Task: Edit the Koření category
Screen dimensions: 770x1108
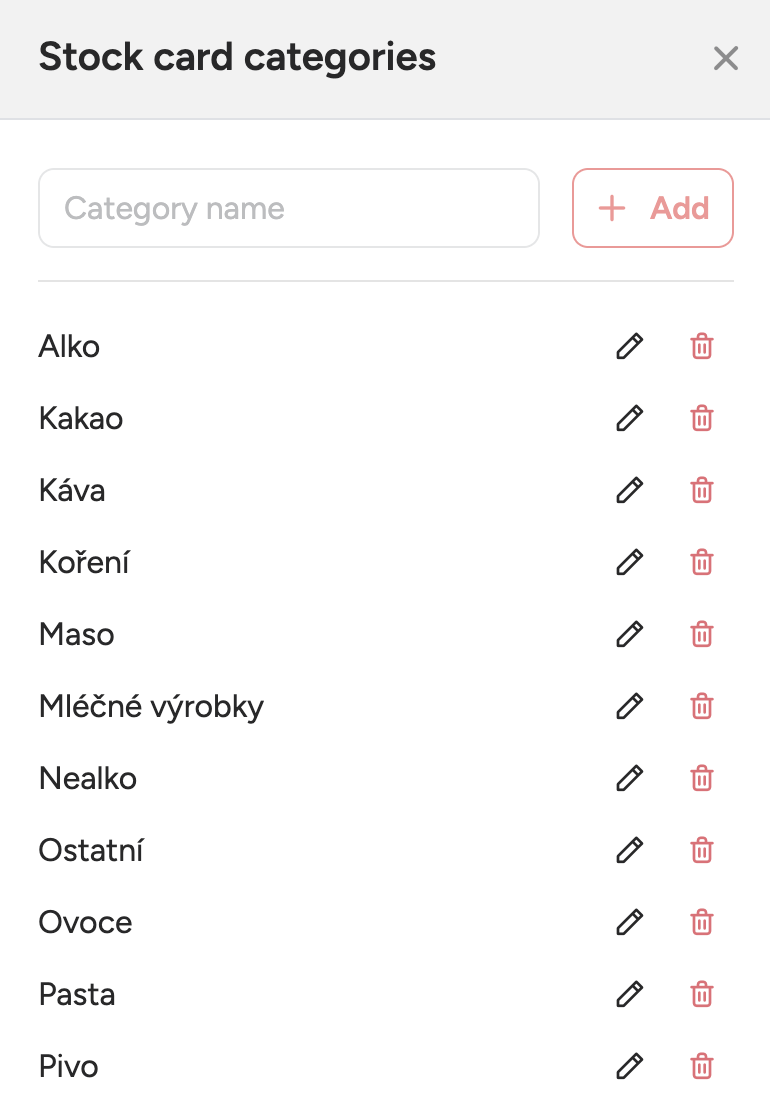Action: (x=629, y=562)
